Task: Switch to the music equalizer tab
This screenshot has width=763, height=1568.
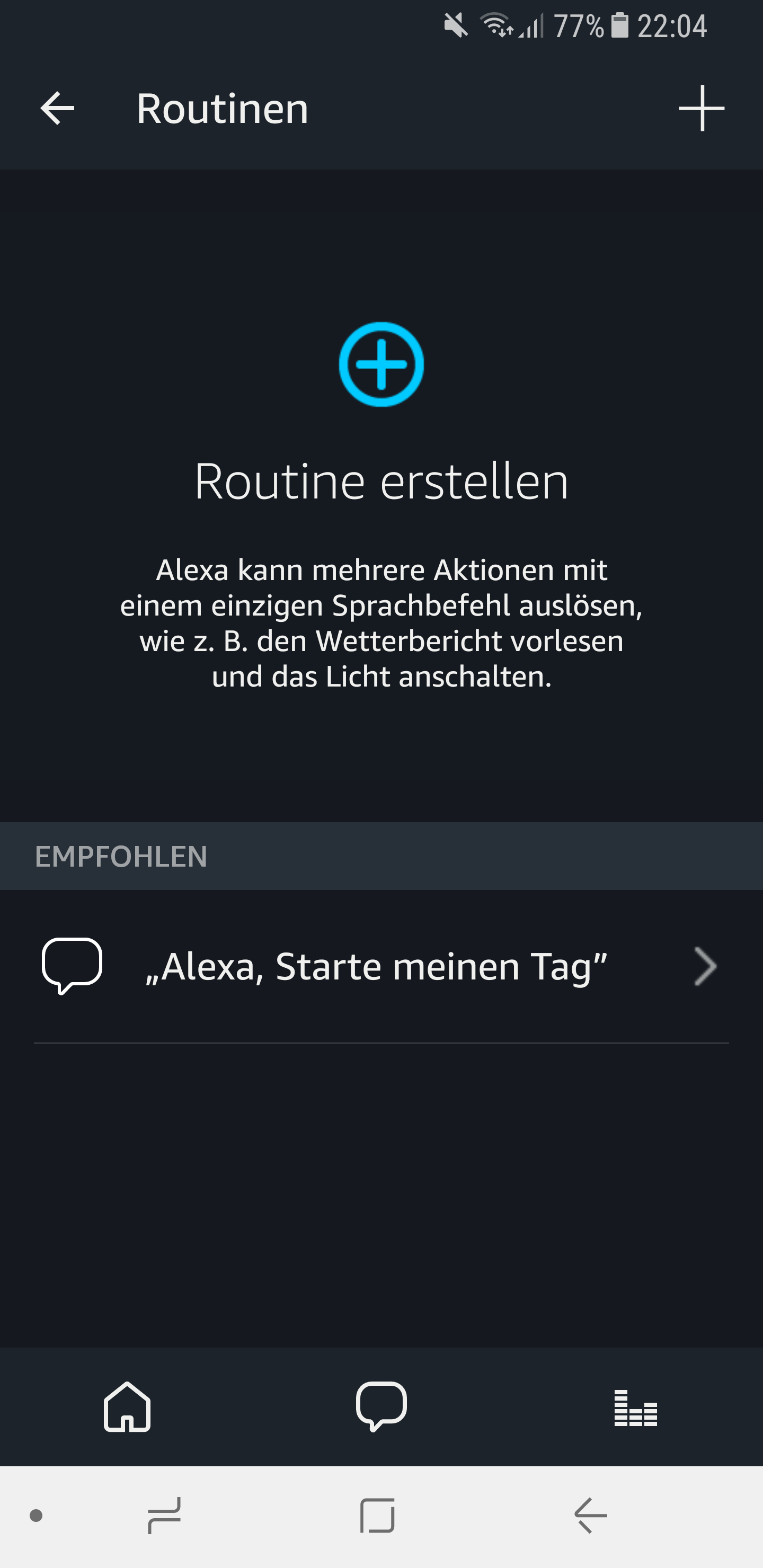Action: (635, 1407)
